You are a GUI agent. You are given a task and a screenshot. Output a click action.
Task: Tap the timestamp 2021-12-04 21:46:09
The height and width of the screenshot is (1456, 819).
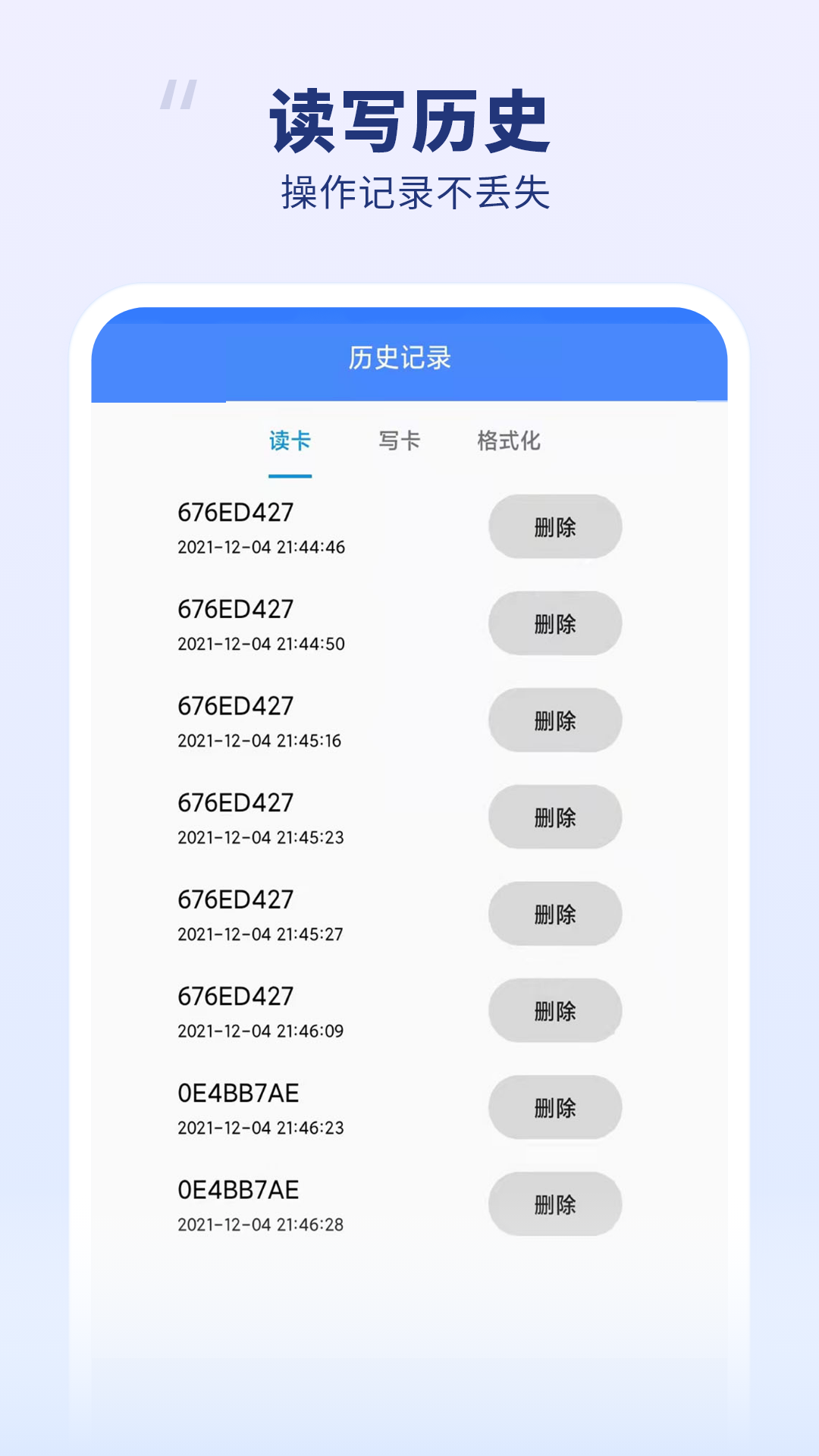(x=261, y=1032)
